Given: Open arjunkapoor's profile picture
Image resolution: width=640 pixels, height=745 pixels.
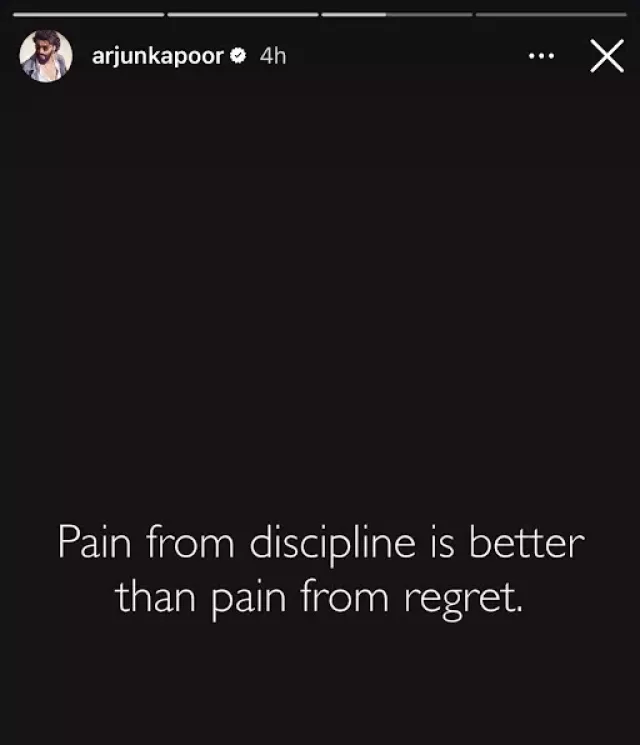Looking at the screenshot, I should click(x=46, y=56).
